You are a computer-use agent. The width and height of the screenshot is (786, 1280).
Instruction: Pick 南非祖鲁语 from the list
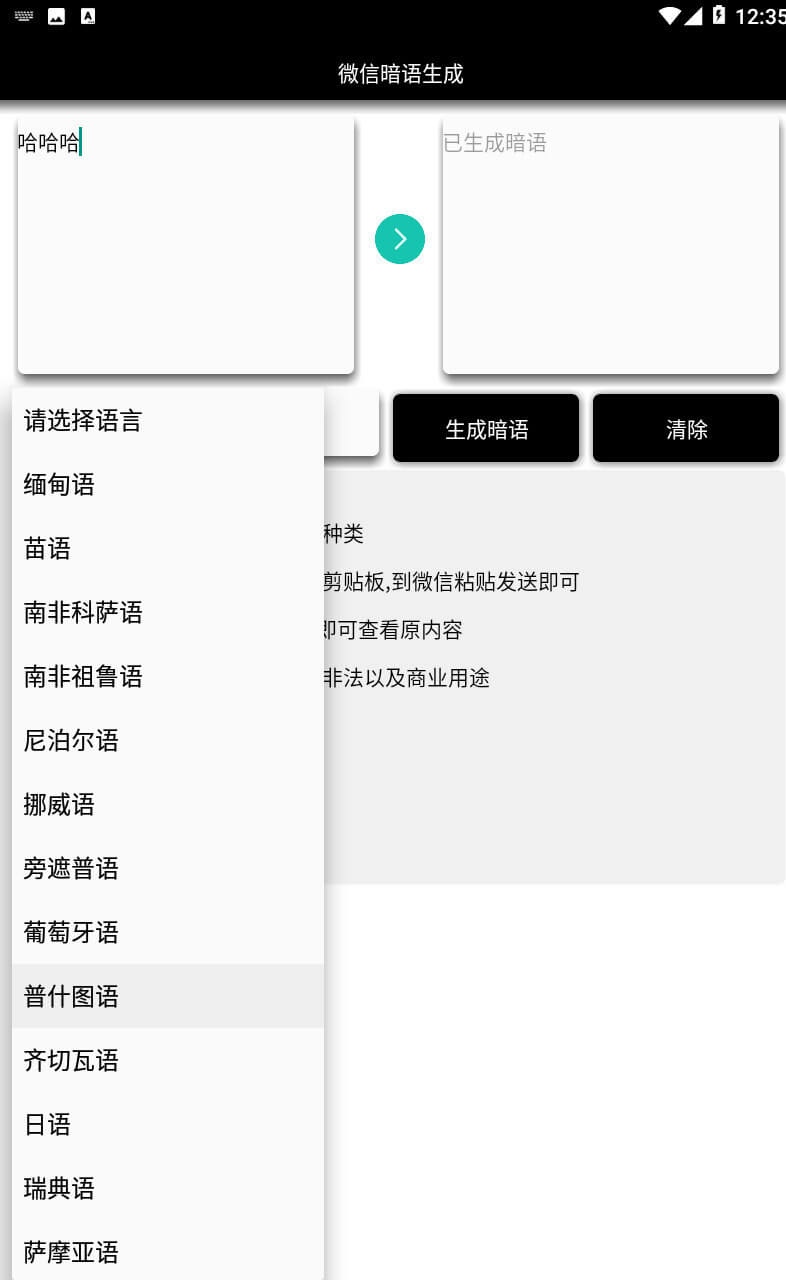(168, 676)
